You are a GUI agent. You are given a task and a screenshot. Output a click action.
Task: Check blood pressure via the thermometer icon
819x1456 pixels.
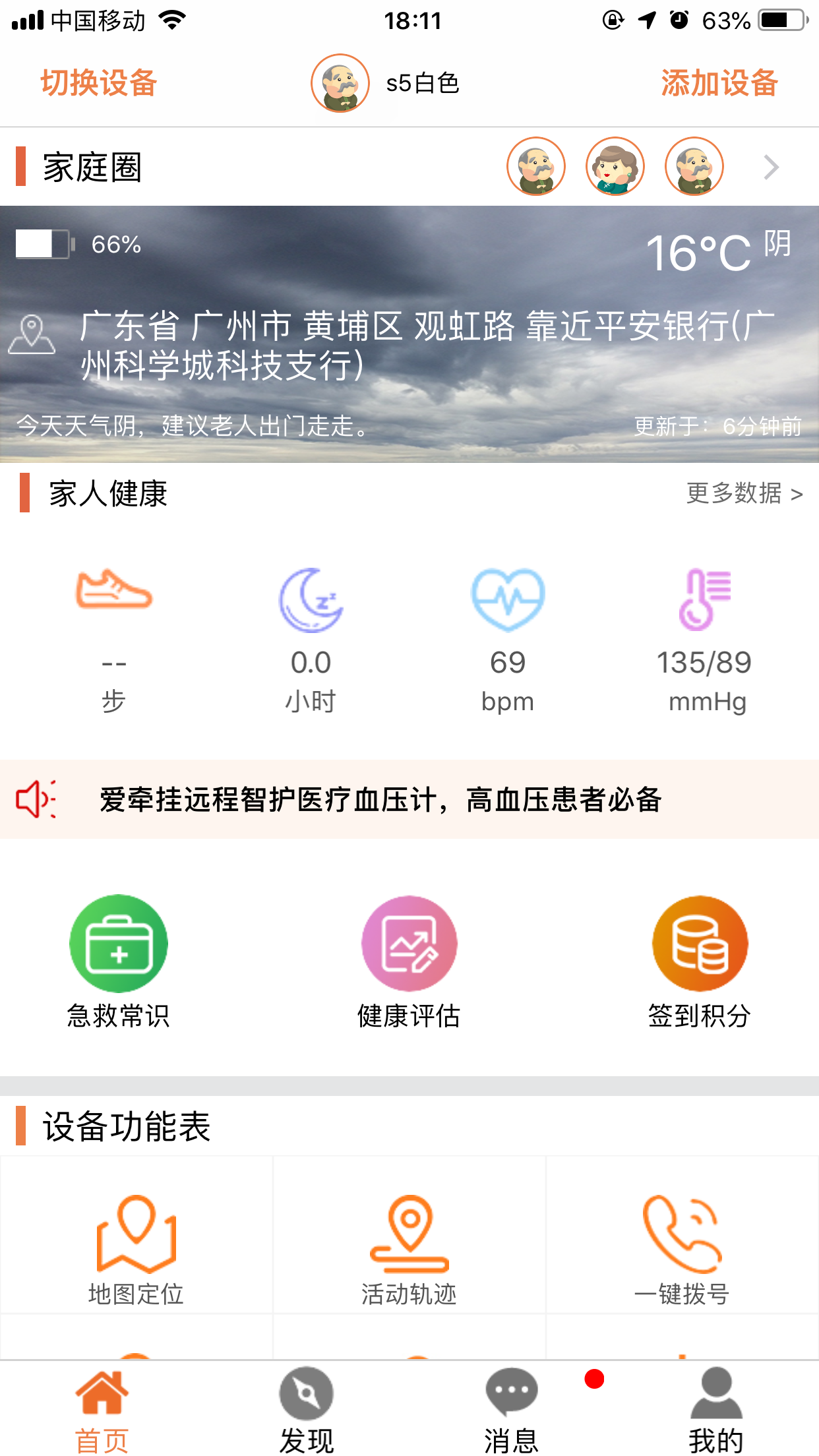(x=704, y=597)
